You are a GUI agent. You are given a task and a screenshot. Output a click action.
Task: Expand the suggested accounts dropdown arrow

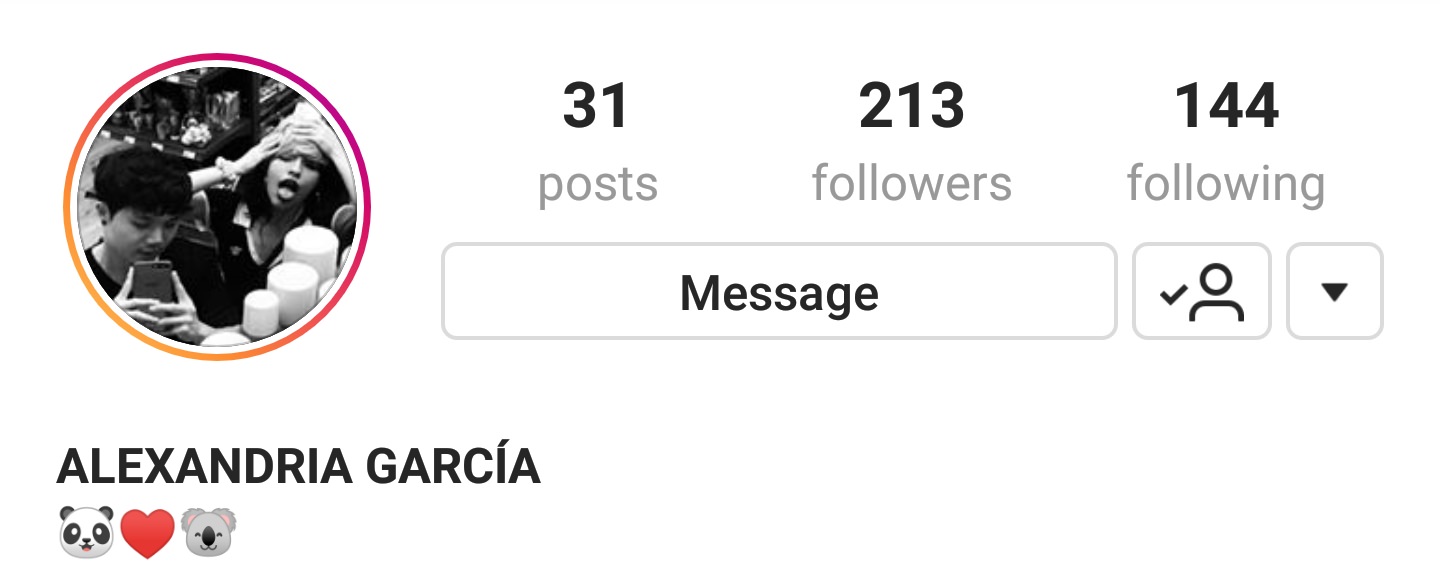pyautogui.click(x=1334, y=292)
